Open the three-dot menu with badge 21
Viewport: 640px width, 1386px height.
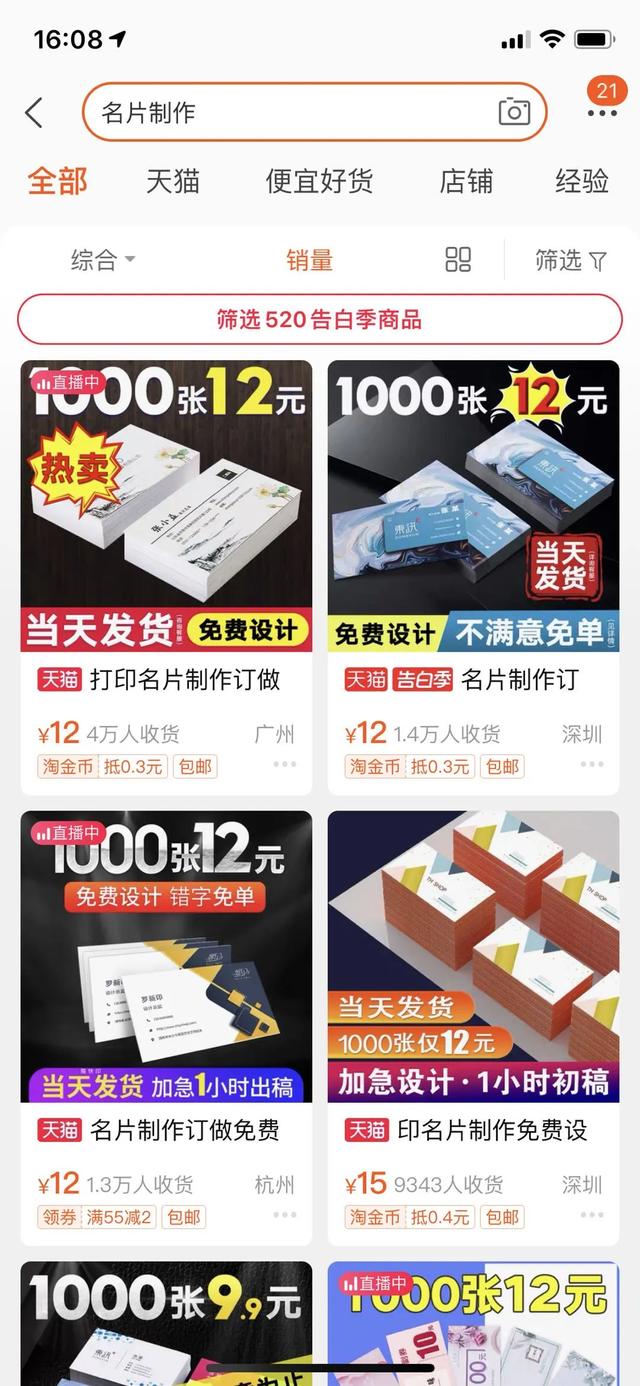tap(603, 112)
